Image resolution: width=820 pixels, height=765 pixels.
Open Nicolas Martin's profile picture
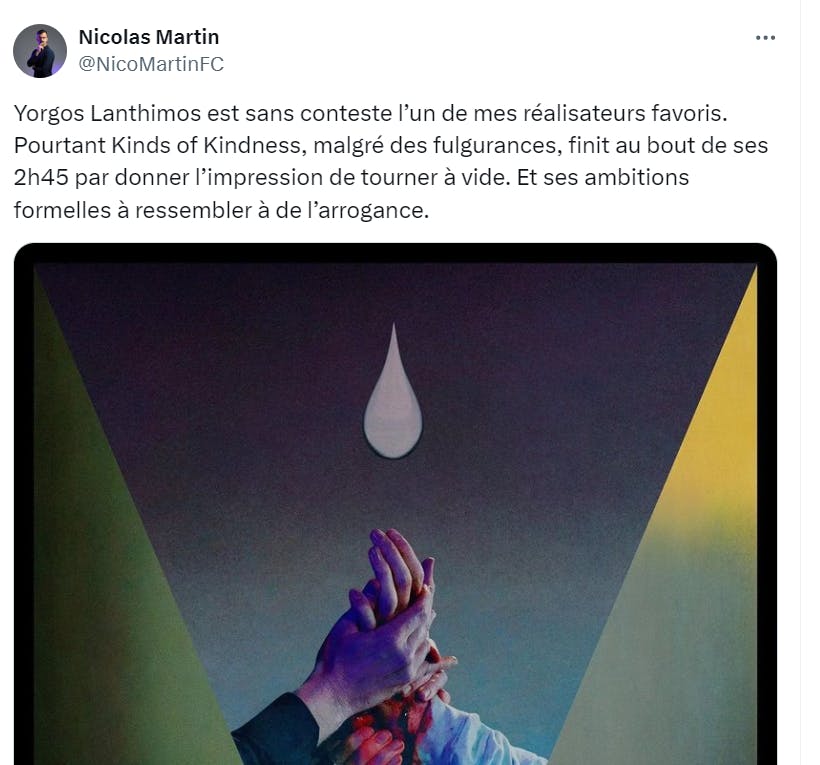(x=40, y=51)
